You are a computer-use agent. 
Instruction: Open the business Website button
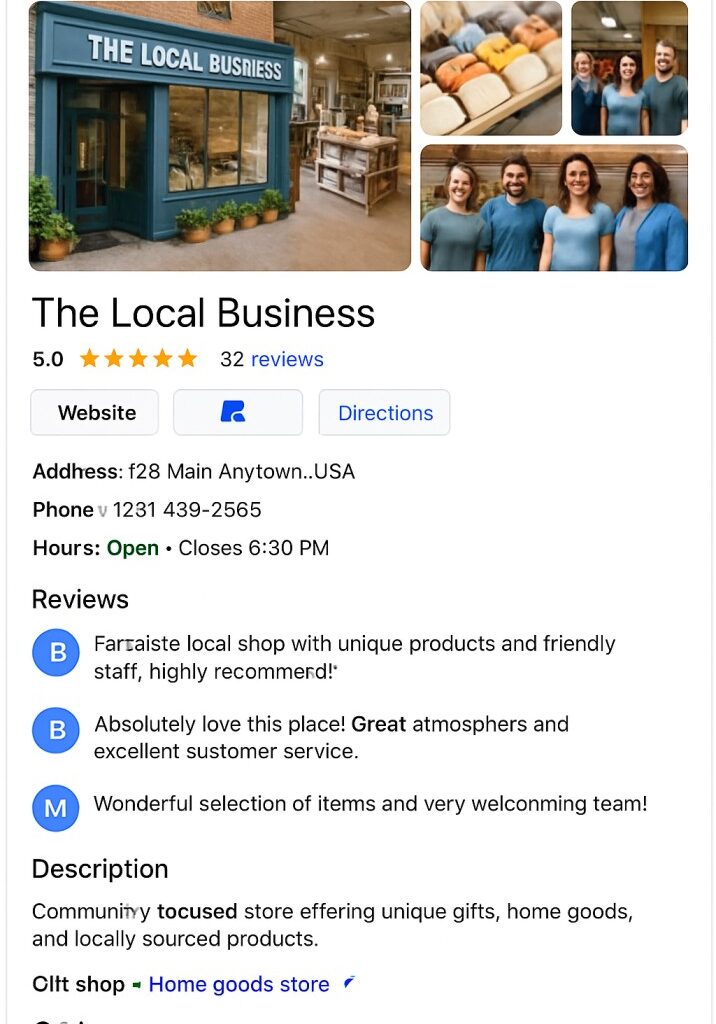(95, 413)
